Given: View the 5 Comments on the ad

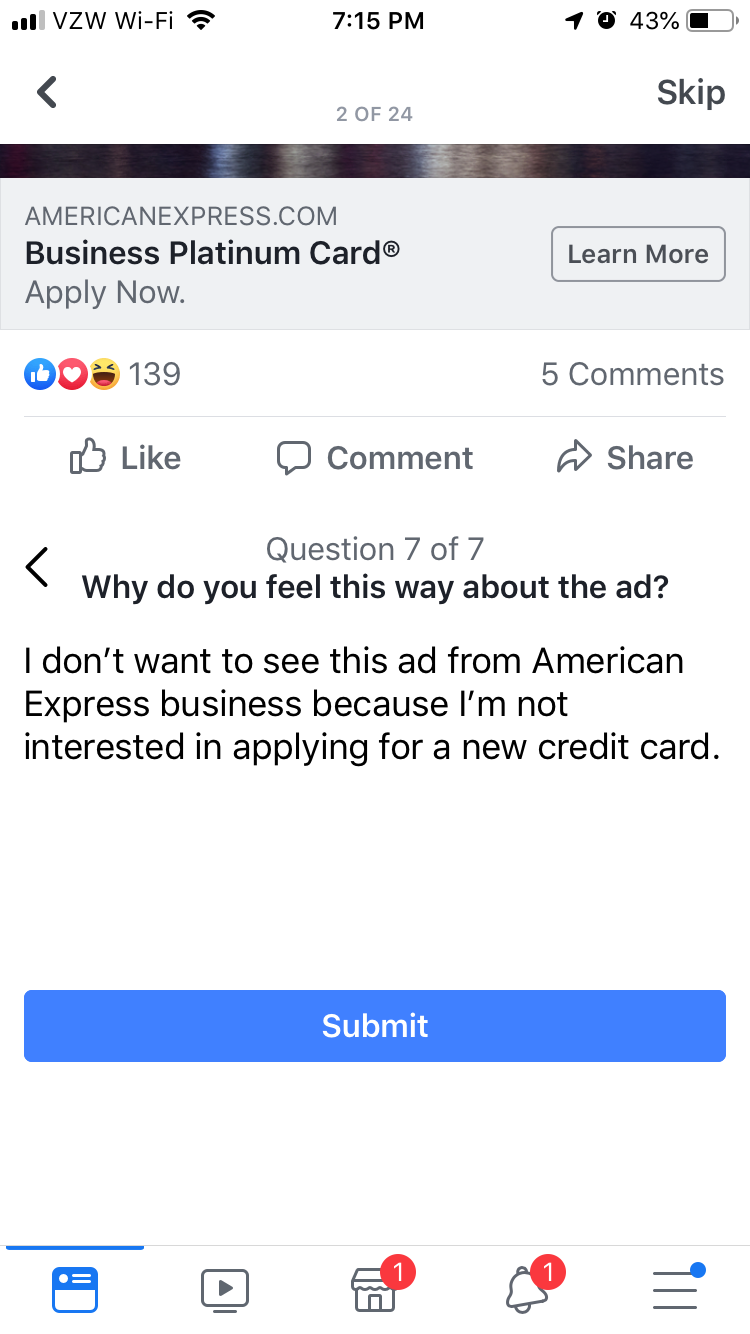Looking at the screenshot, I should pos(632,374).
